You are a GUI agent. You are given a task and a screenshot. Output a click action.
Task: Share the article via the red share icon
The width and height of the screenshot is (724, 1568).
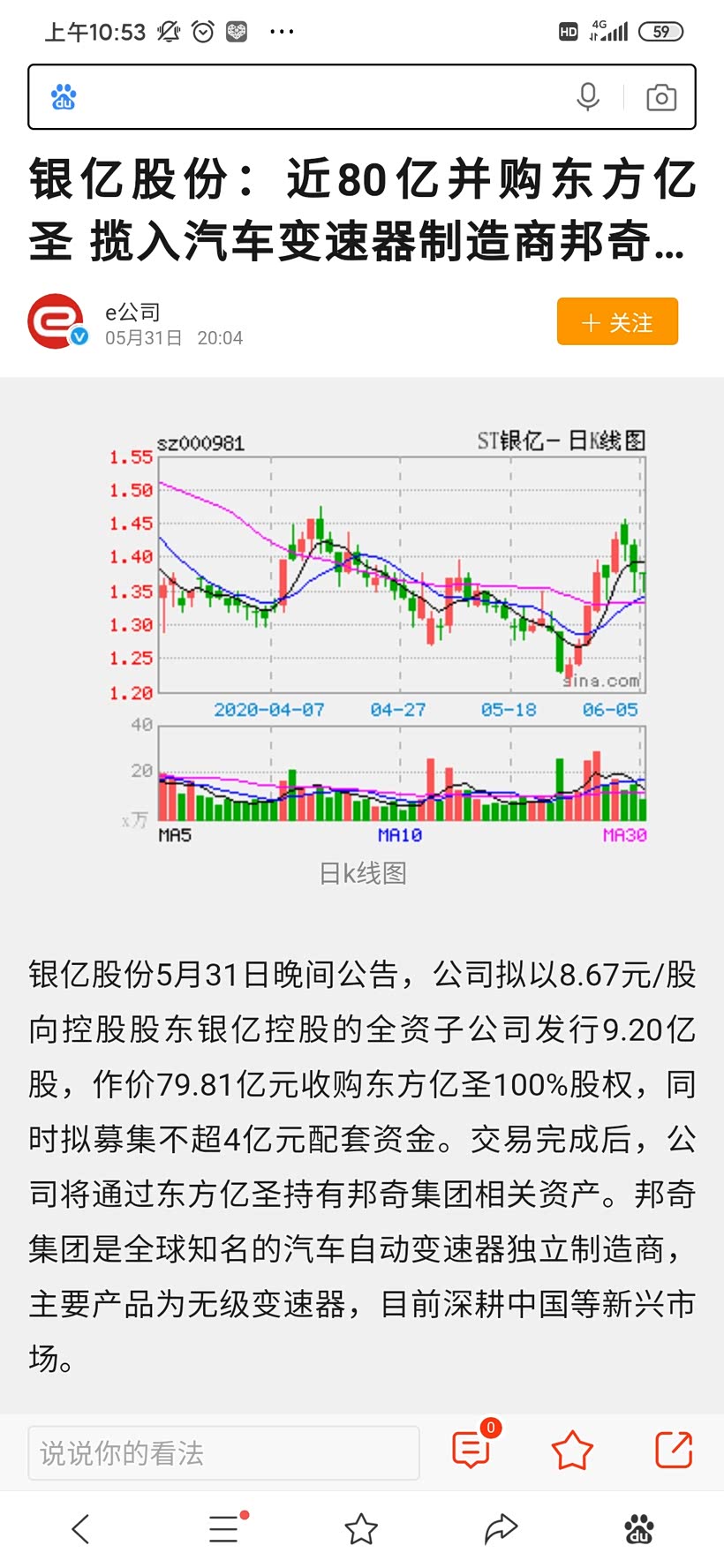(x=674, y=1450)
